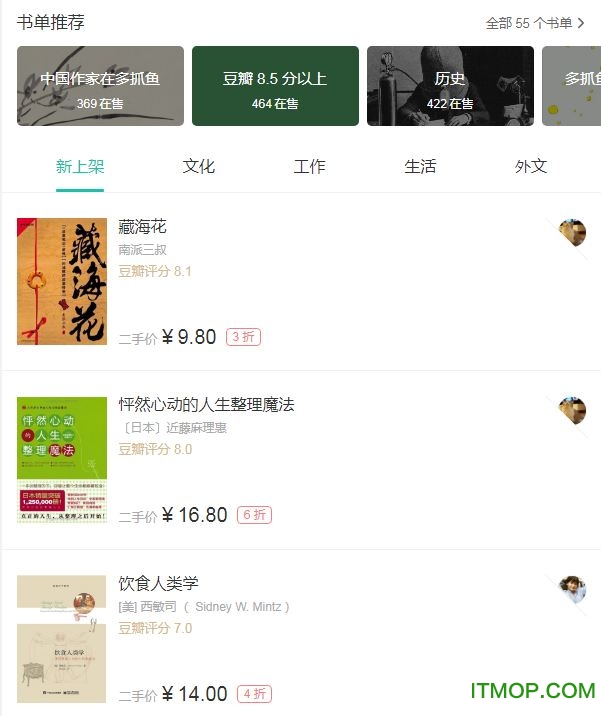Screen dimensions: 601x716
Task: Switch to the 文化 tab
Action: 199,166
